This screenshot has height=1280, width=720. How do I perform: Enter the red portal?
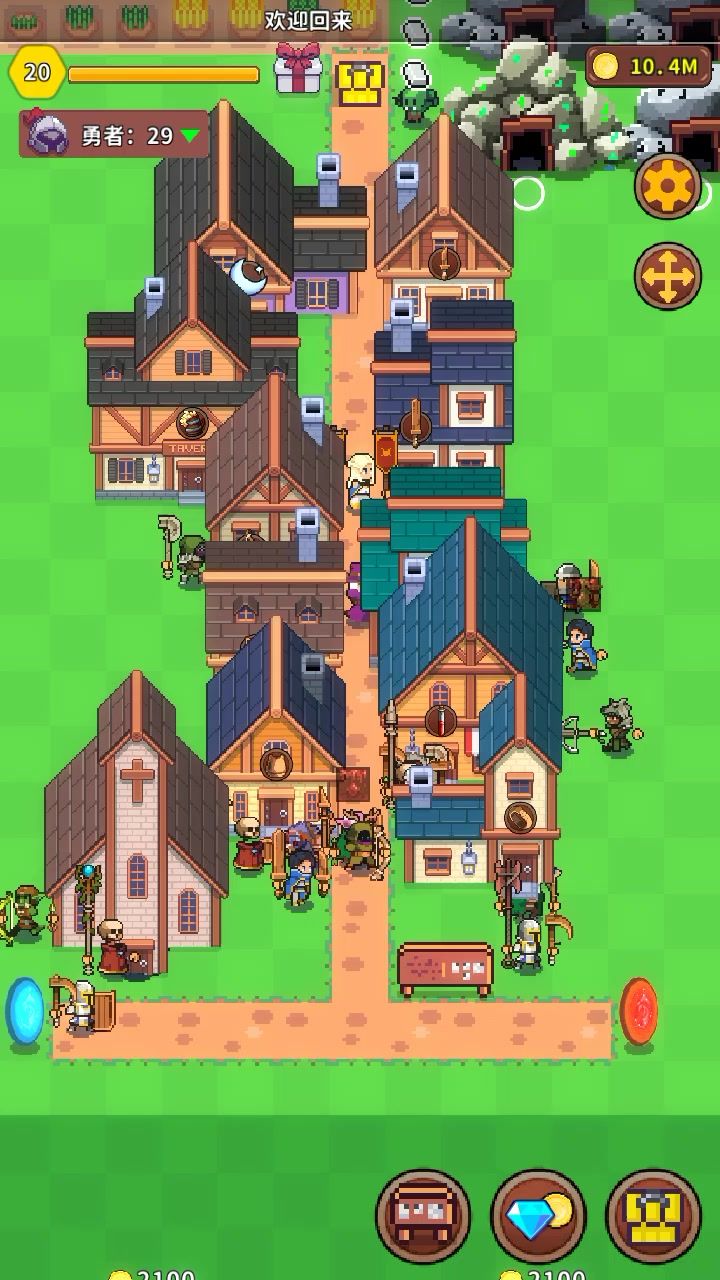[x=638, y=1011]
